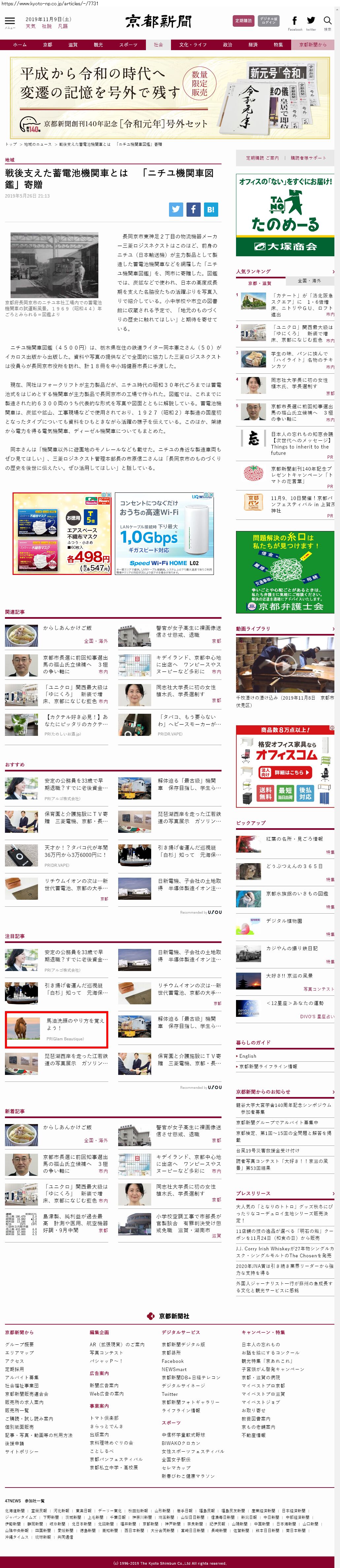Open the 政治 nav tab

[x=227, y=45]
